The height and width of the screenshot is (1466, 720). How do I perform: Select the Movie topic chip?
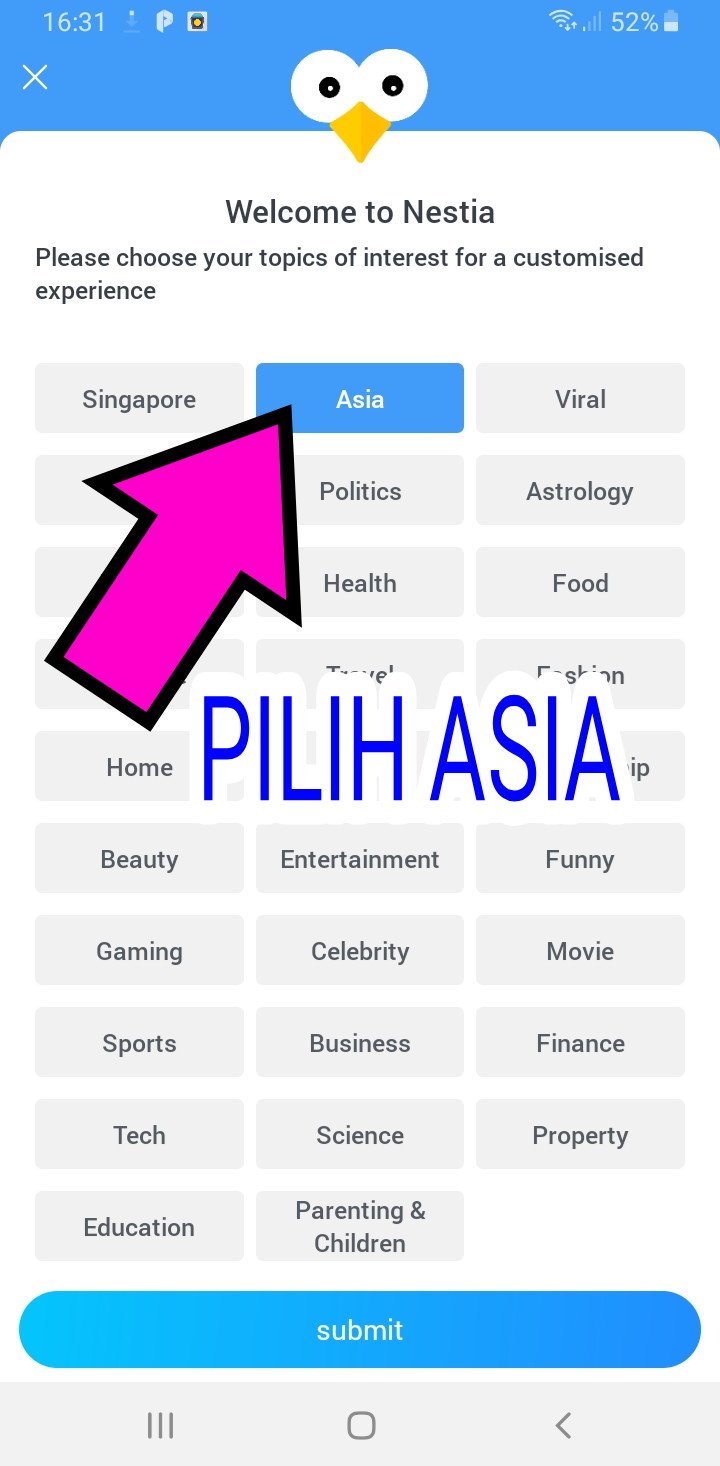[580, 951]
